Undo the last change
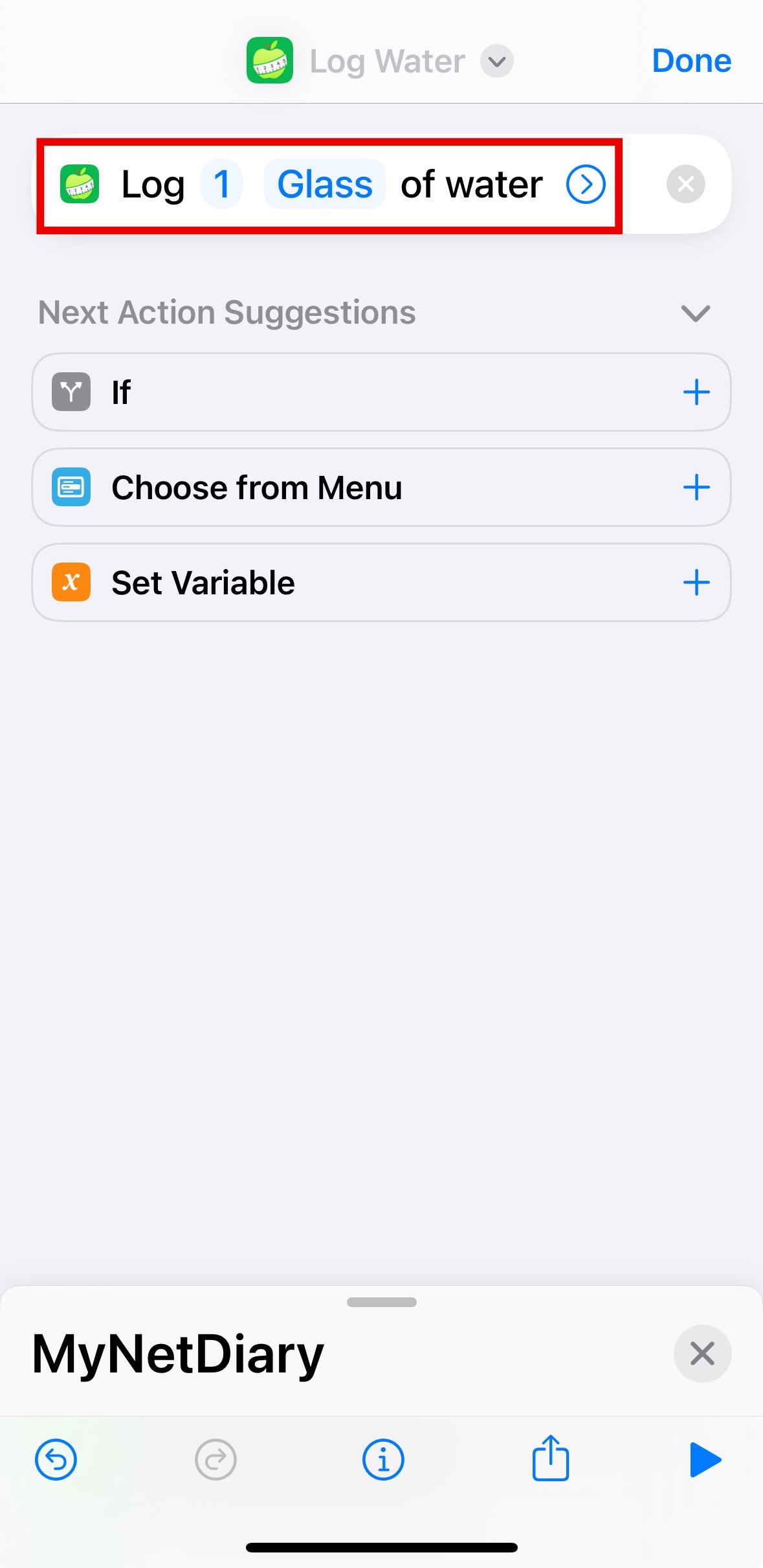Image resolution: width=763 pixels, height=1568 pixels. pos(56,1460)
